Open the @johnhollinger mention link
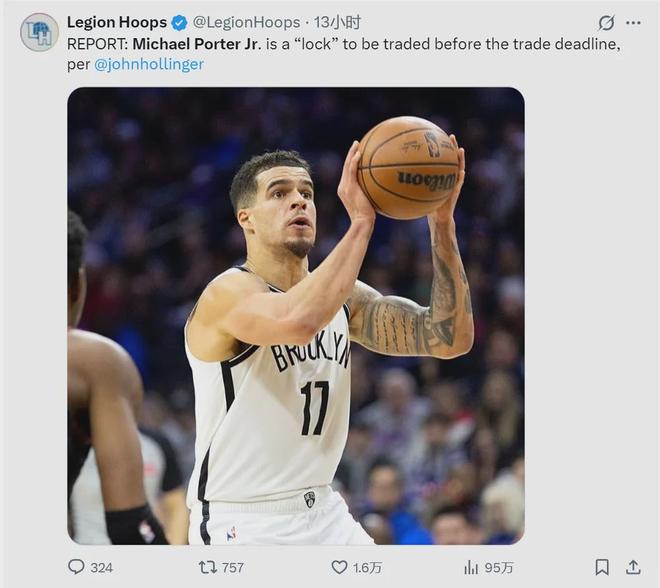The image size is (660, 588). (x=149, y=64)
